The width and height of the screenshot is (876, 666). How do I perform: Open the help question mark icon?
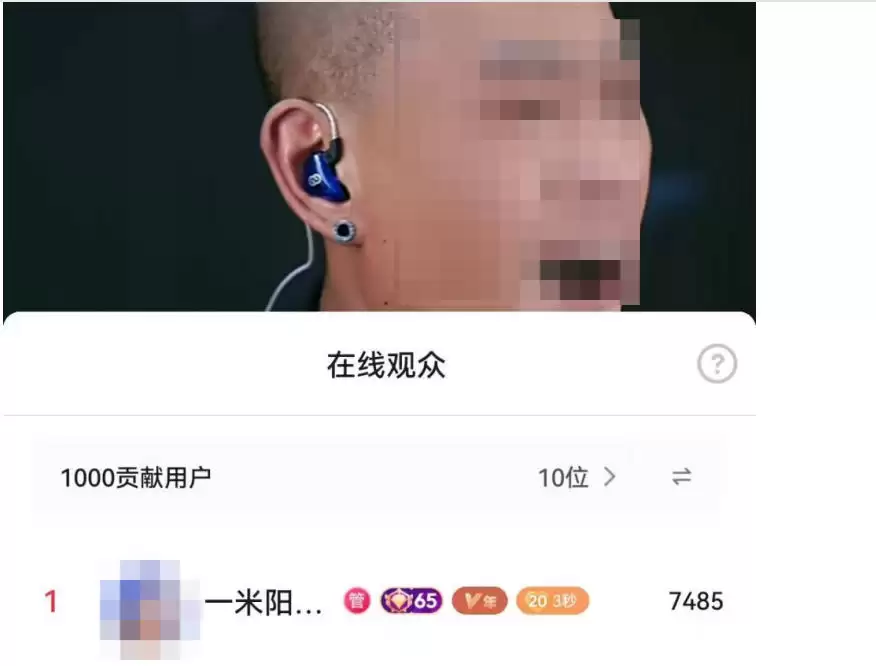pos(716,365)
